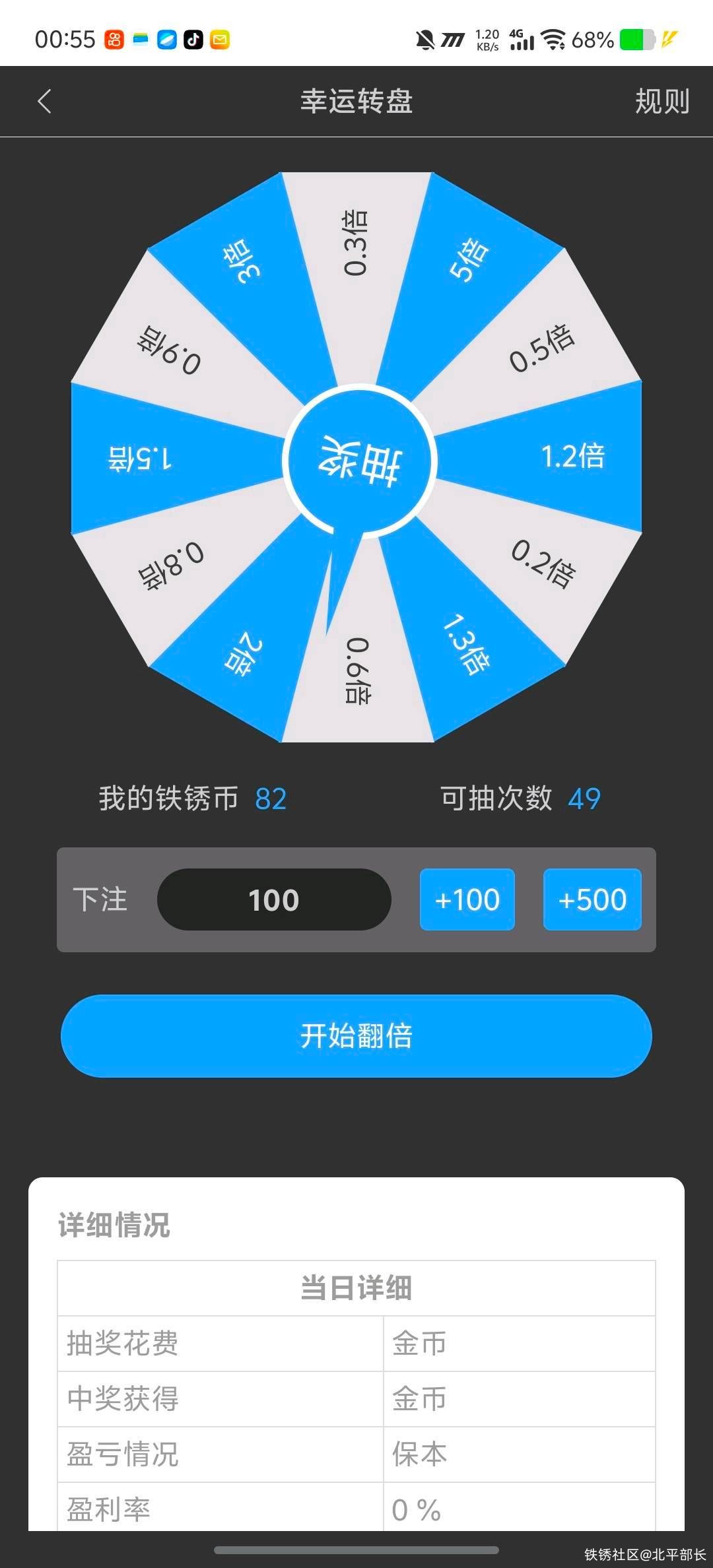This screenshot has width=713, height=1568.
Task: Add 100 to the bet
Action: point(467,899)
